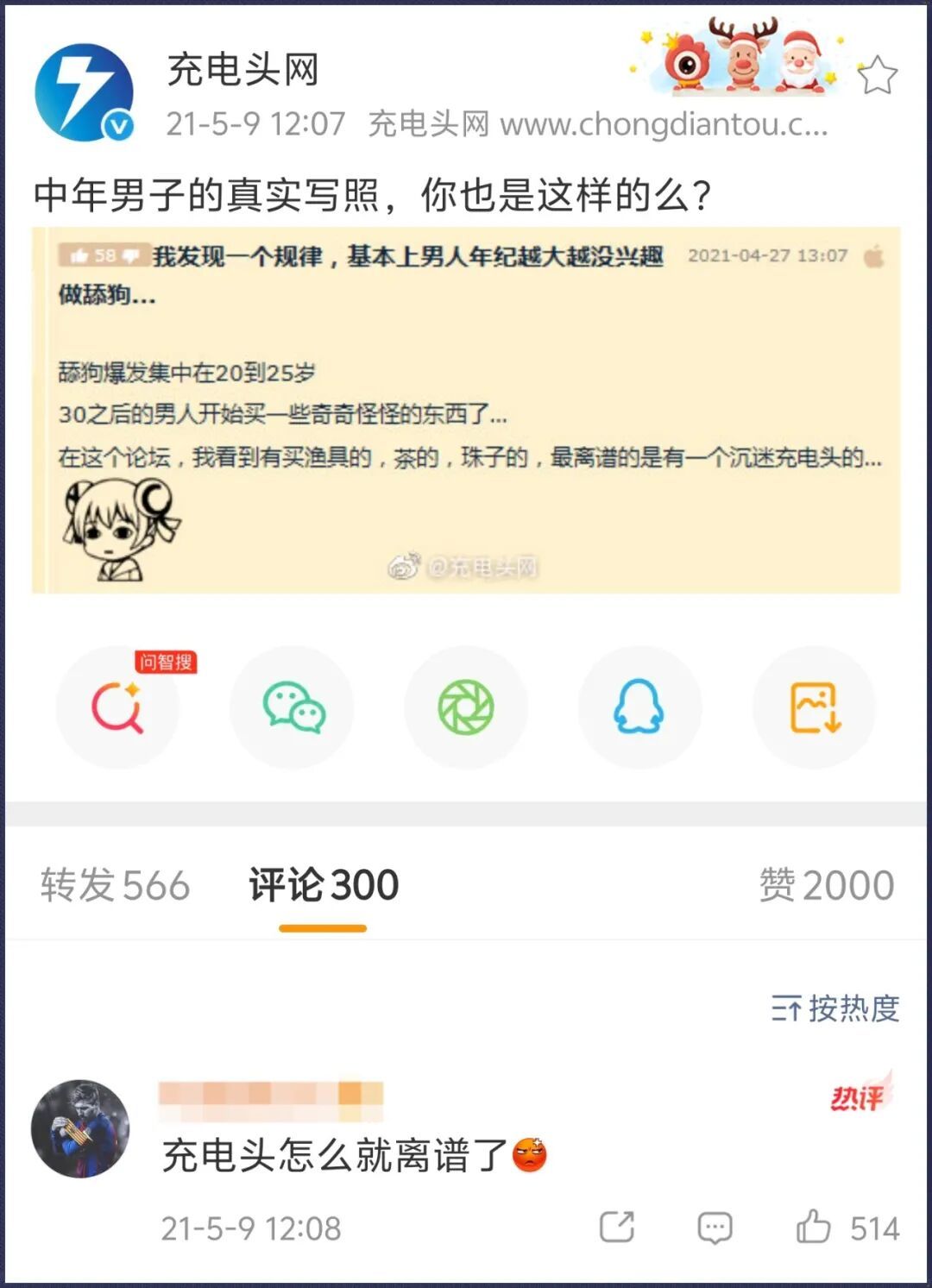The height and width of the screenshot is (1288, 932).
Task: Open commenter's avatar on 充电头怎么就离谱了 comment
Action: [x=80, y=1128]
